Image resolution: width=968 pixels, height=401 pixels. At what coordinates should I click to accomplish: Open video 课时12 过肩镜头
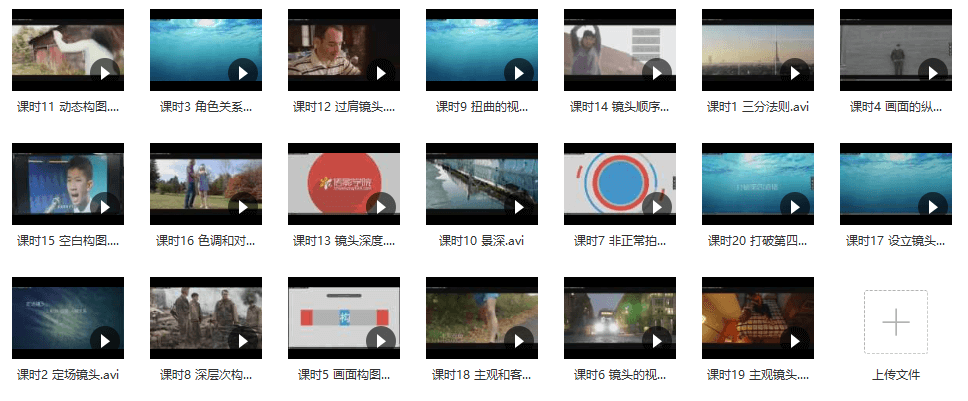tap(343, 50)
